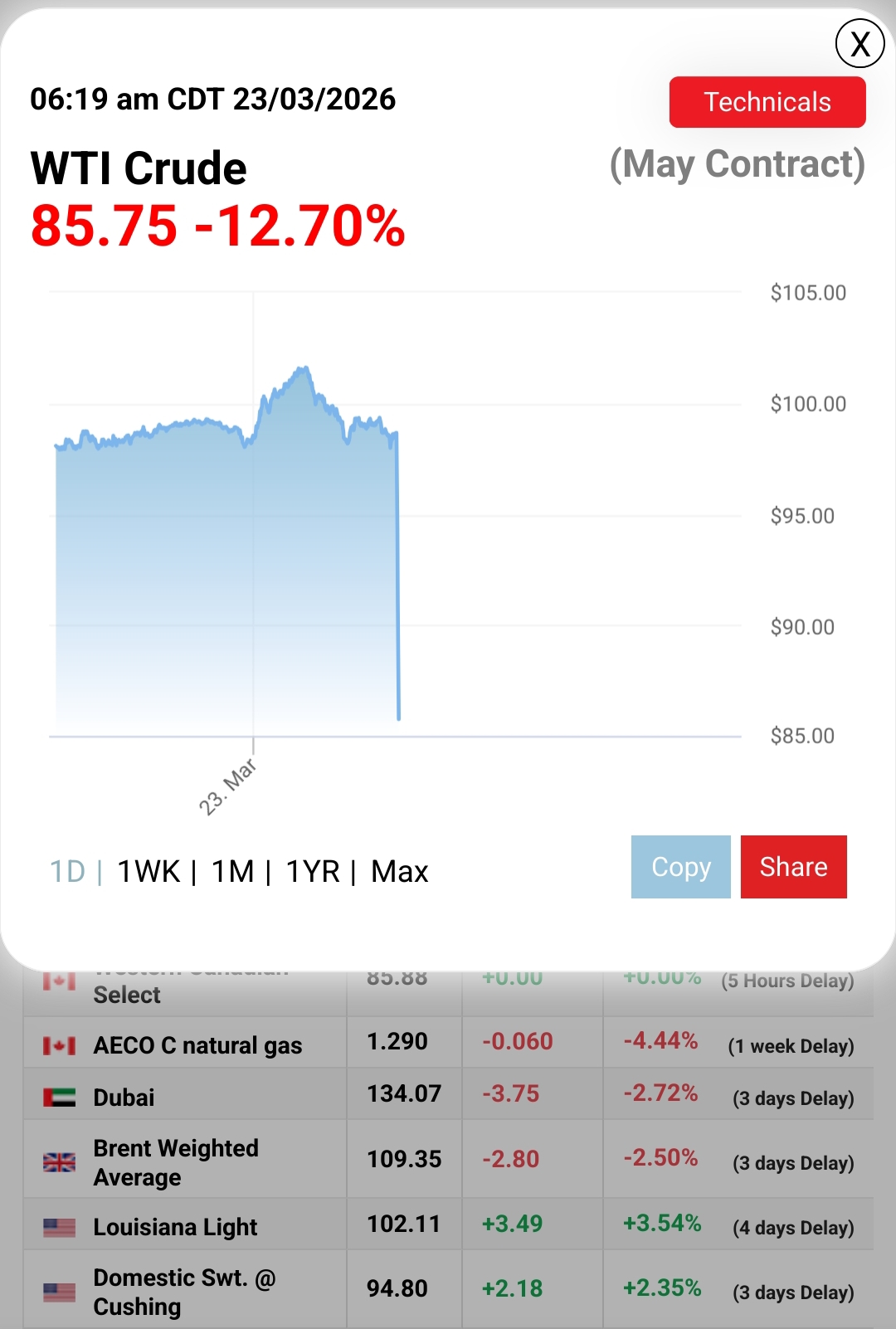Show the 1YR chart range
The height and width of the screenshot is (1329, 896).
click(x=313, y=872)
